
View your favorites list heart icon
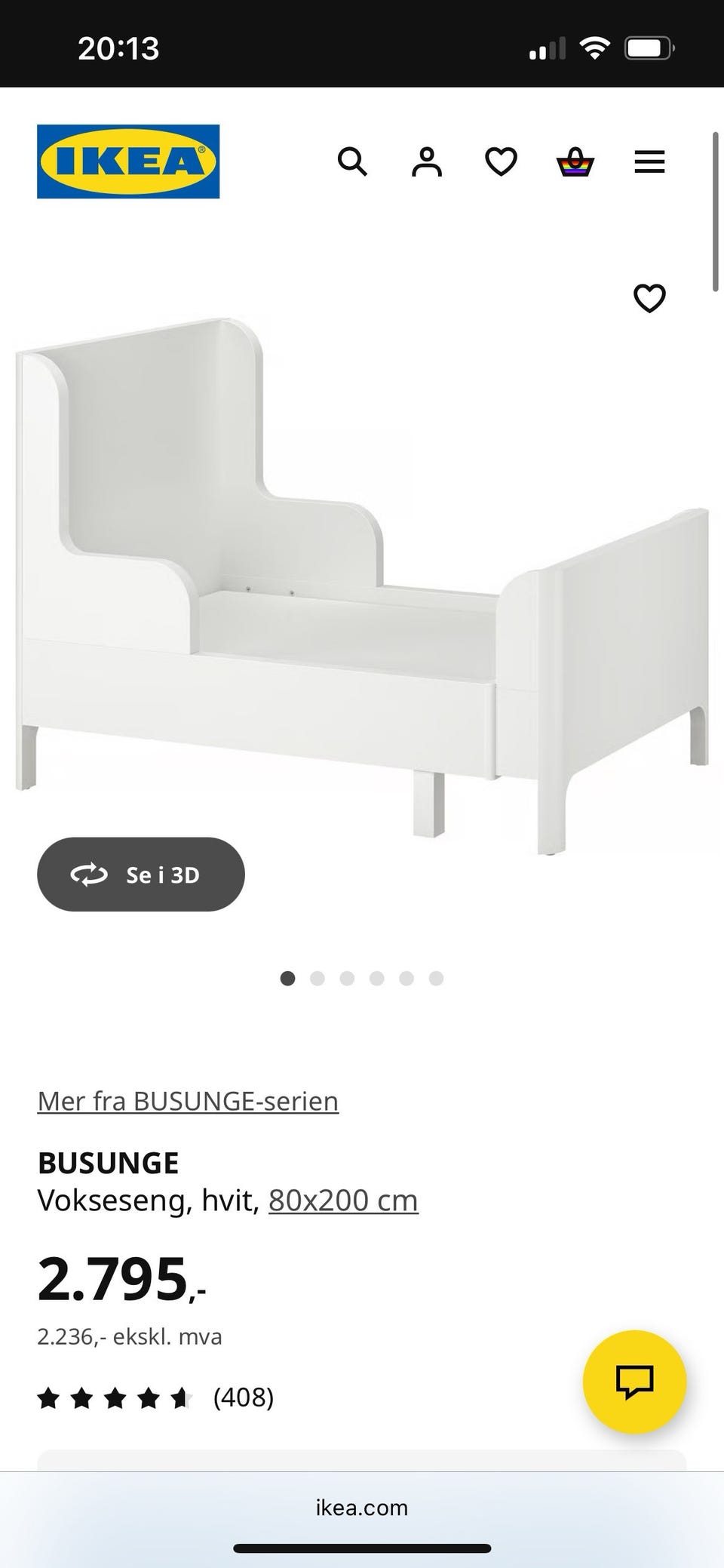tap(500, 161)
